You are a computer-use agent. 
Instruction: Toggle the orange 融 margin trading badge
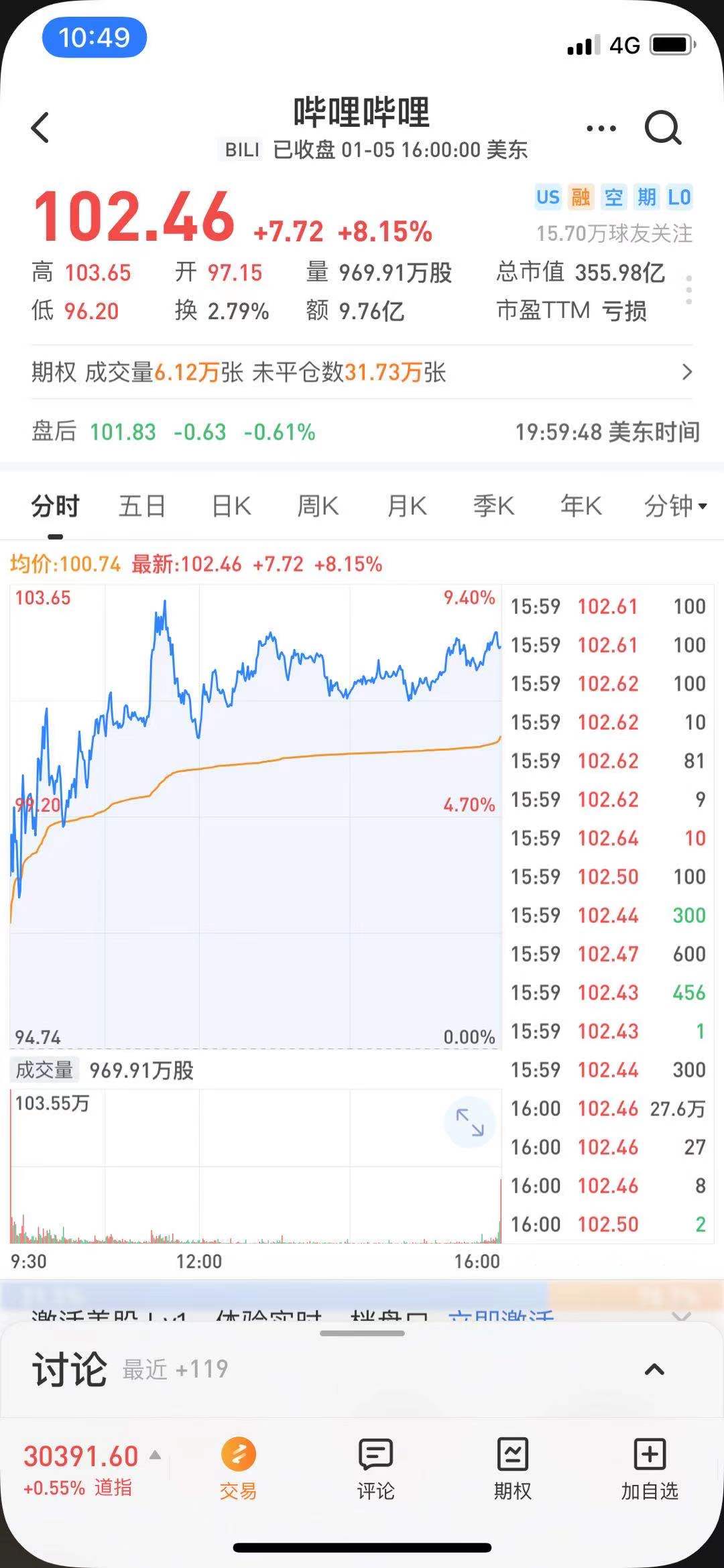(582, 198)
